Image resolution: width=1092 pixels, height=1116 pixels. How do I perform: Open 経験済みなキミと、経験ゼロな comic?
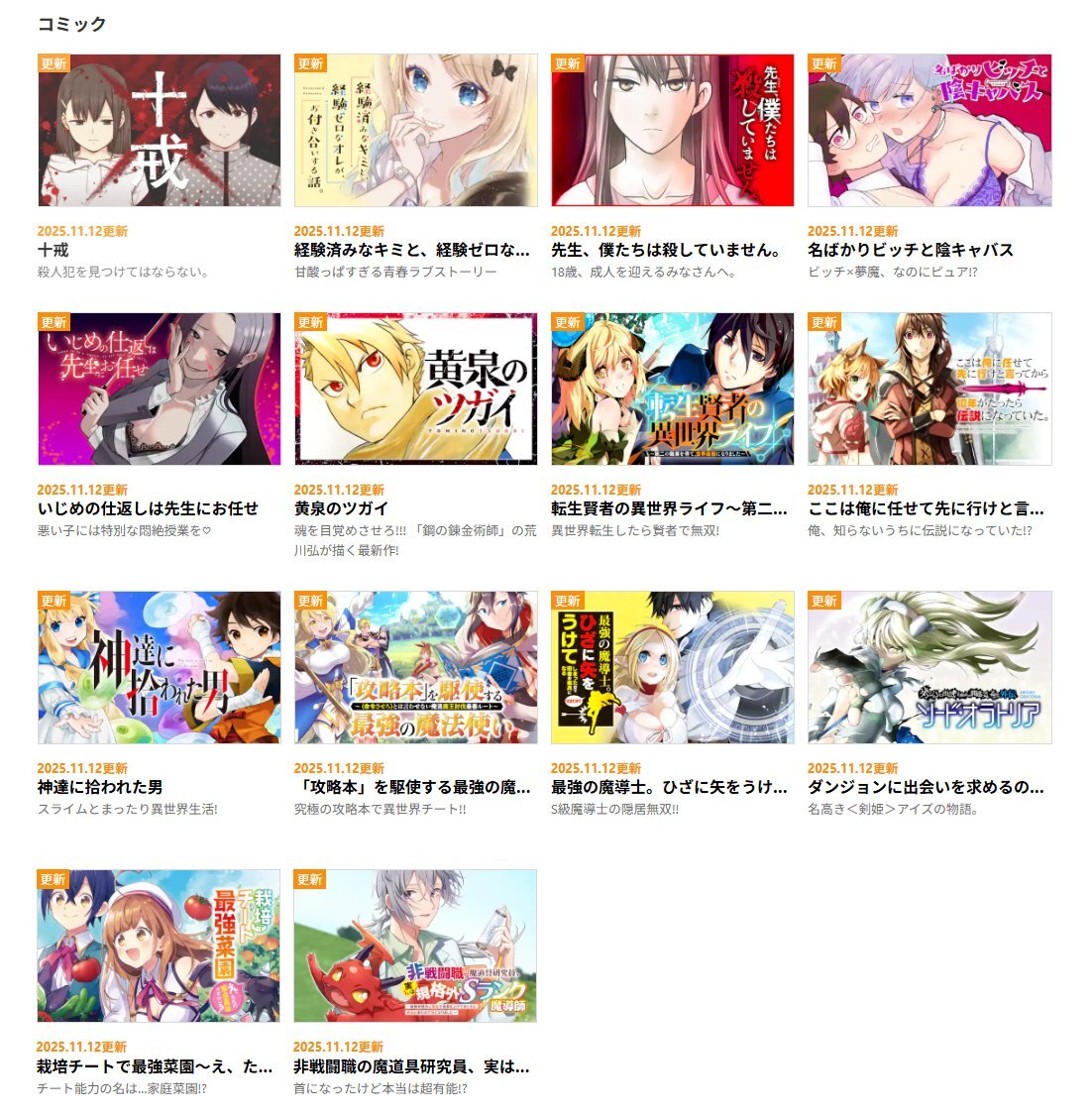[415, 131]
